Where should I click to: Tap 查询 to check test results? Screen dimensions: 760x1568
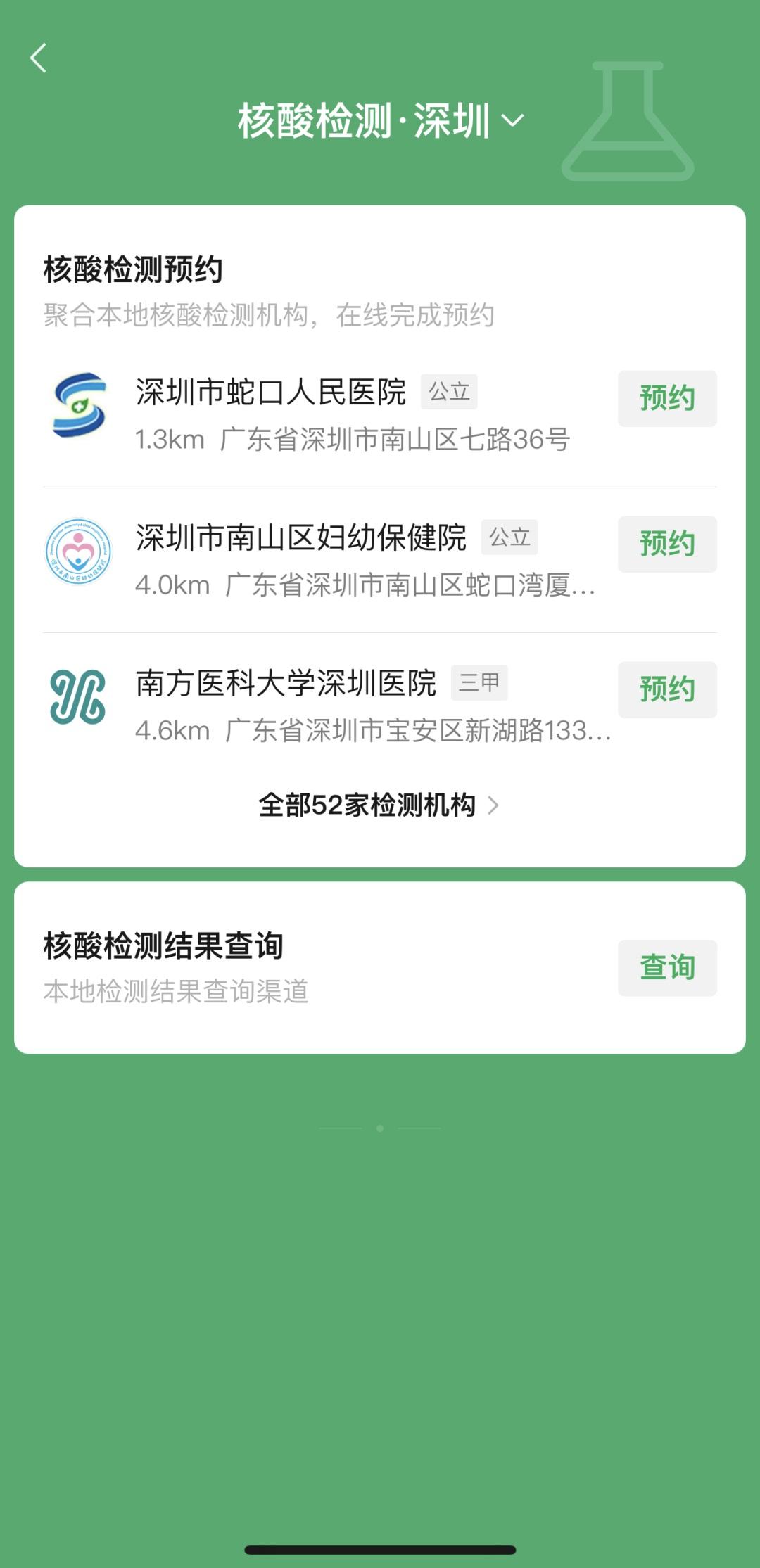coord(666,967)
